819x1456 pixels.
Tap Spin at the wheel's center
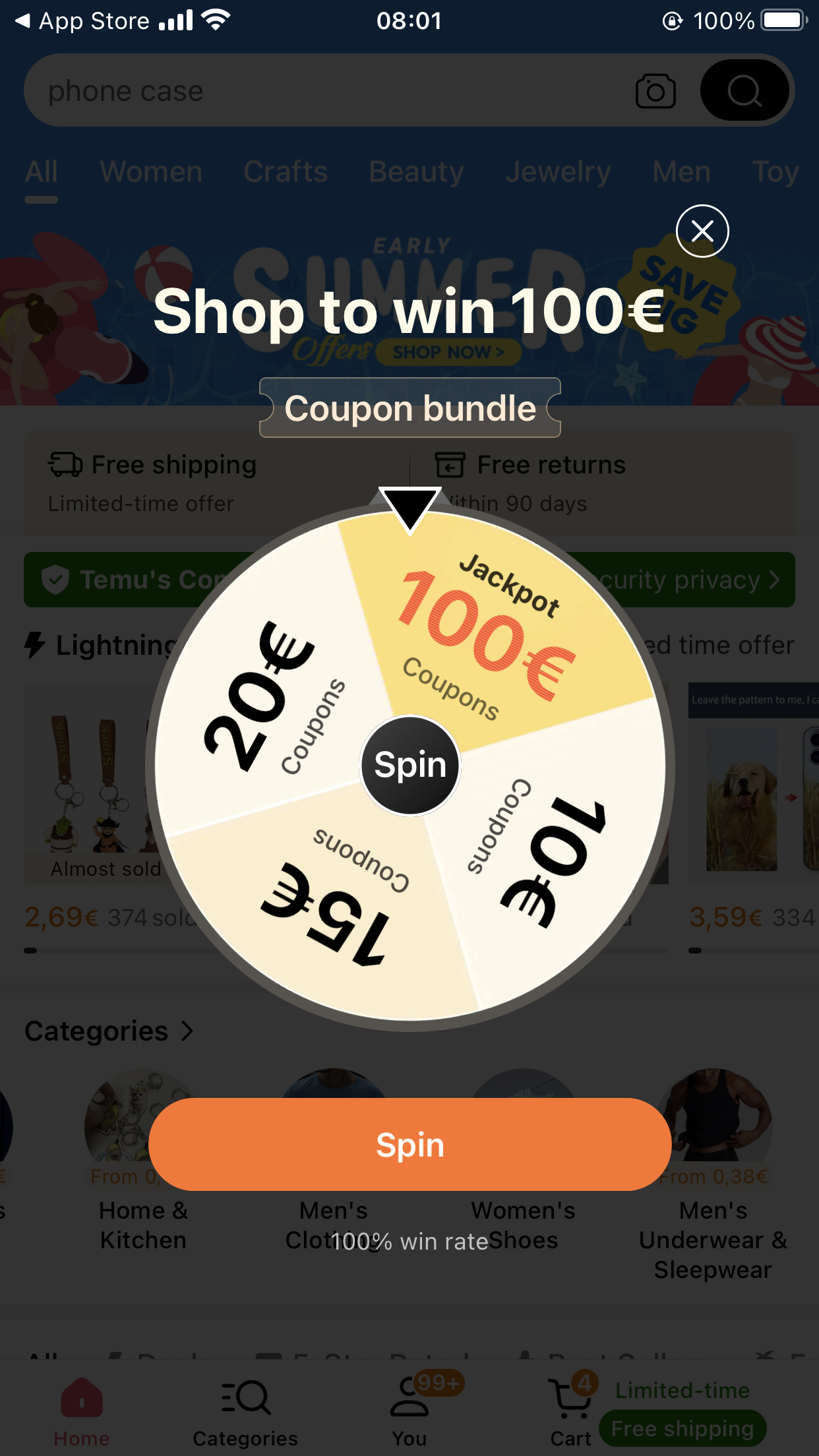point(410,765)
